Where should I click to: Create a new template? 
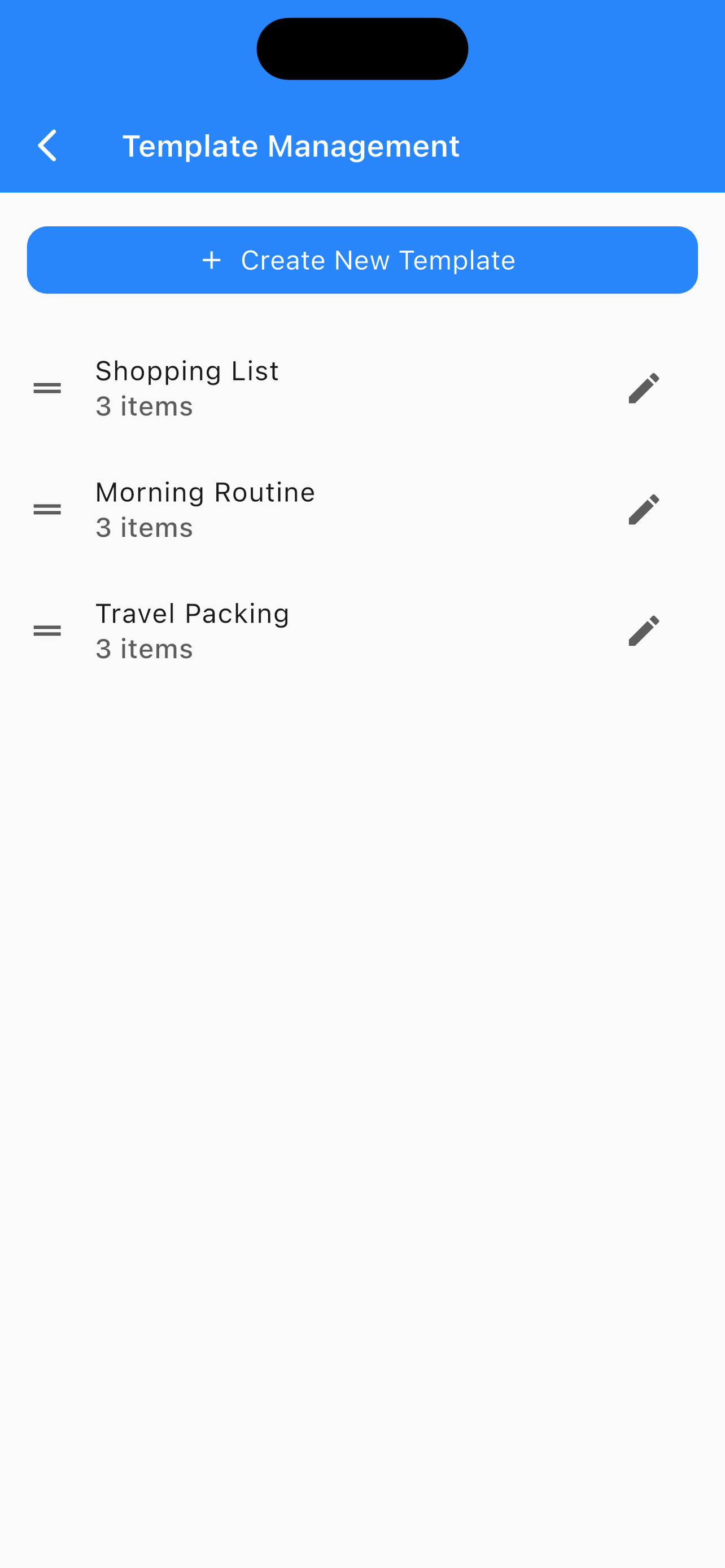(362, 260)
